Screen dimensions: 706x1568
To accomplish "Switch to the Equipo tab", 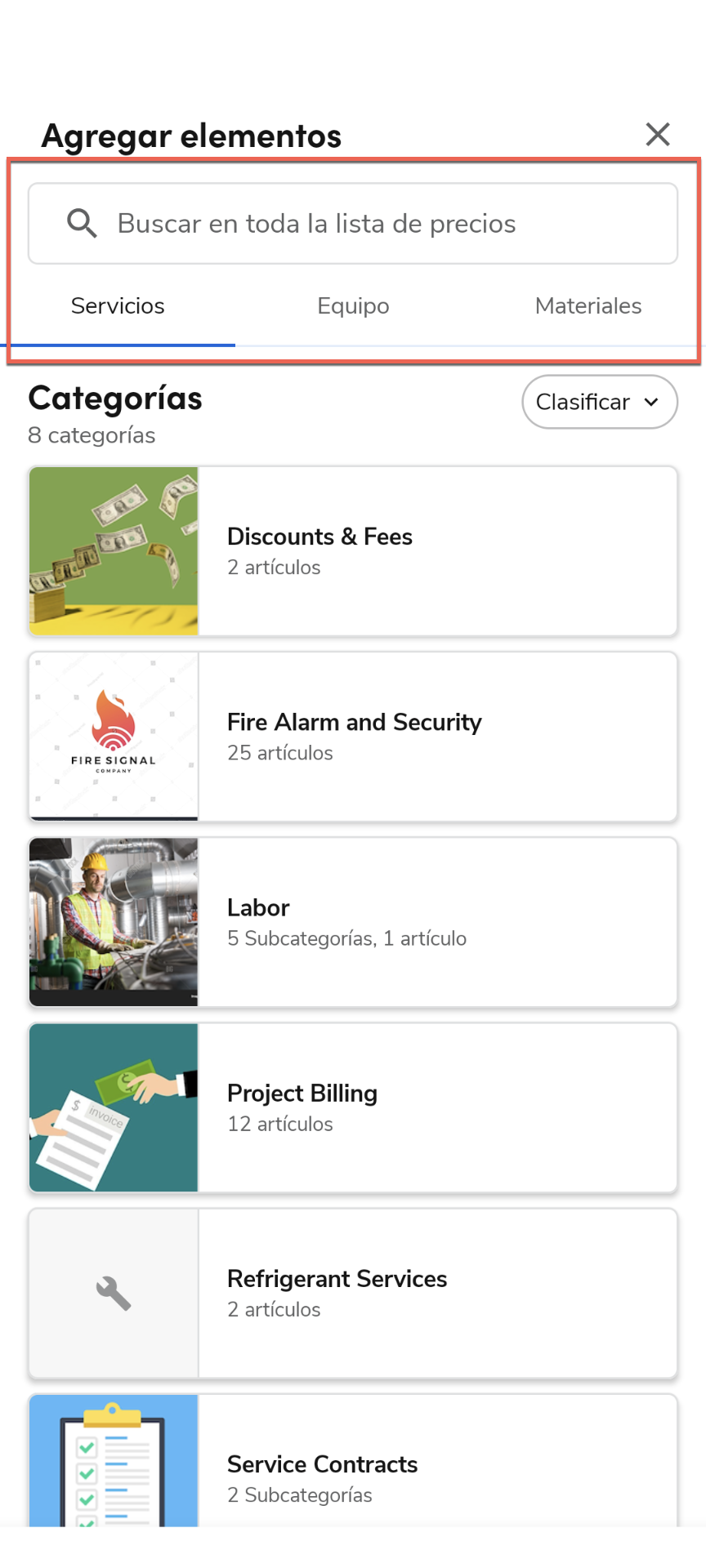I will [x=352, y=305].
